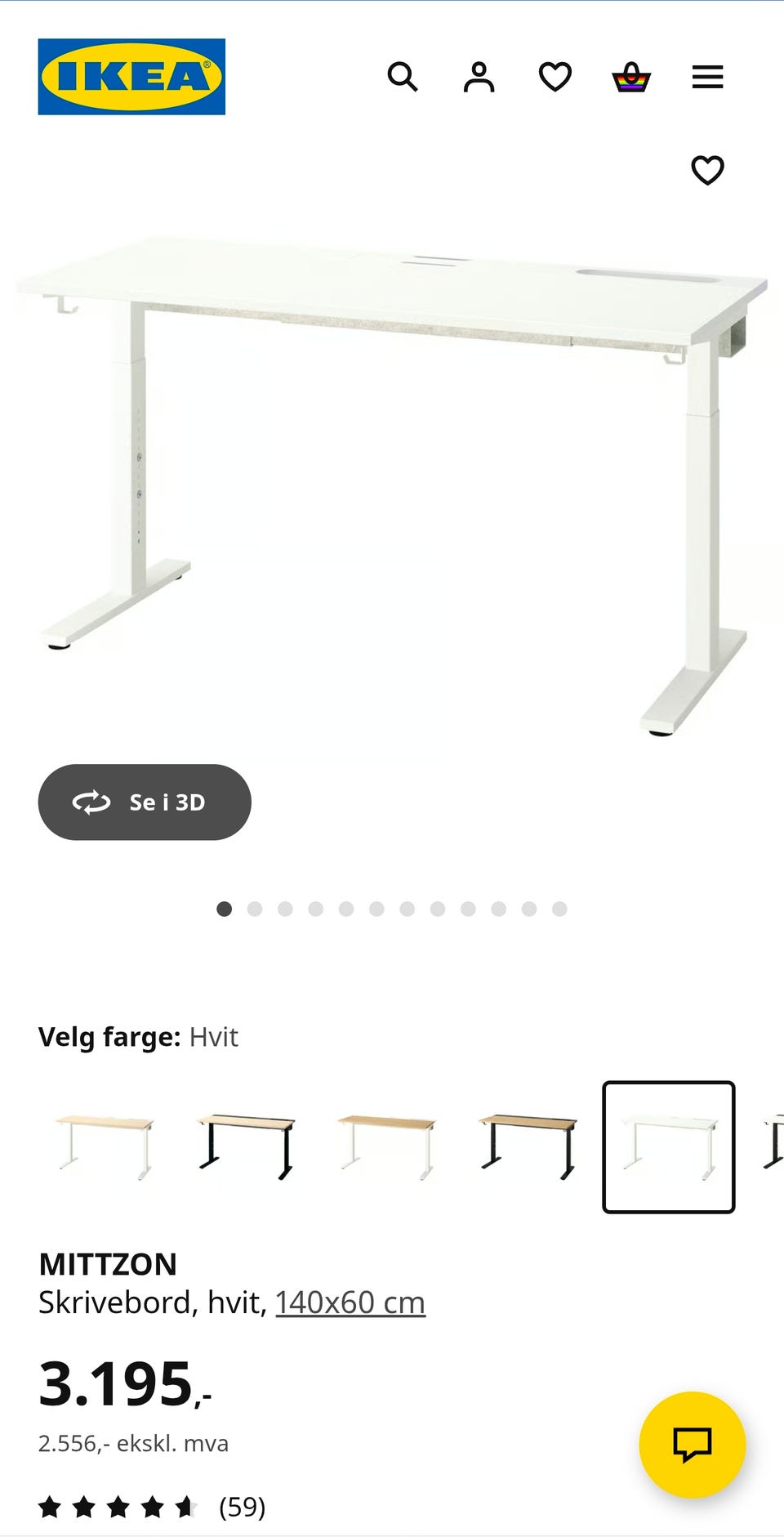The height and width of the screenshot is (1537, 784).
Task: Open the hamburger navigation menu
Action: pyautogui.click(x=707, y=77)
